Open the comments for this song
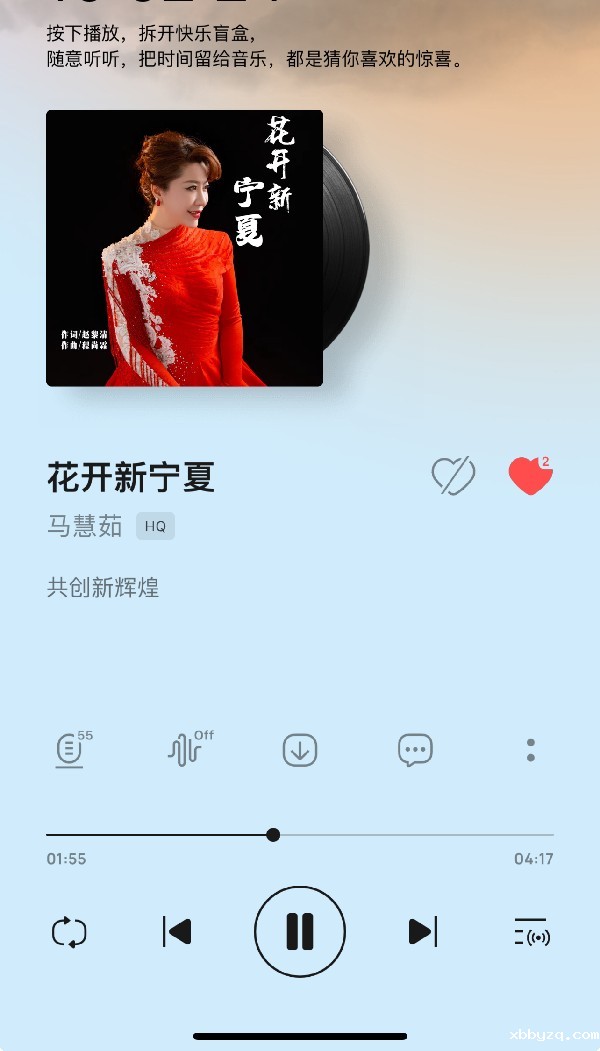 (x=415, y=750)
